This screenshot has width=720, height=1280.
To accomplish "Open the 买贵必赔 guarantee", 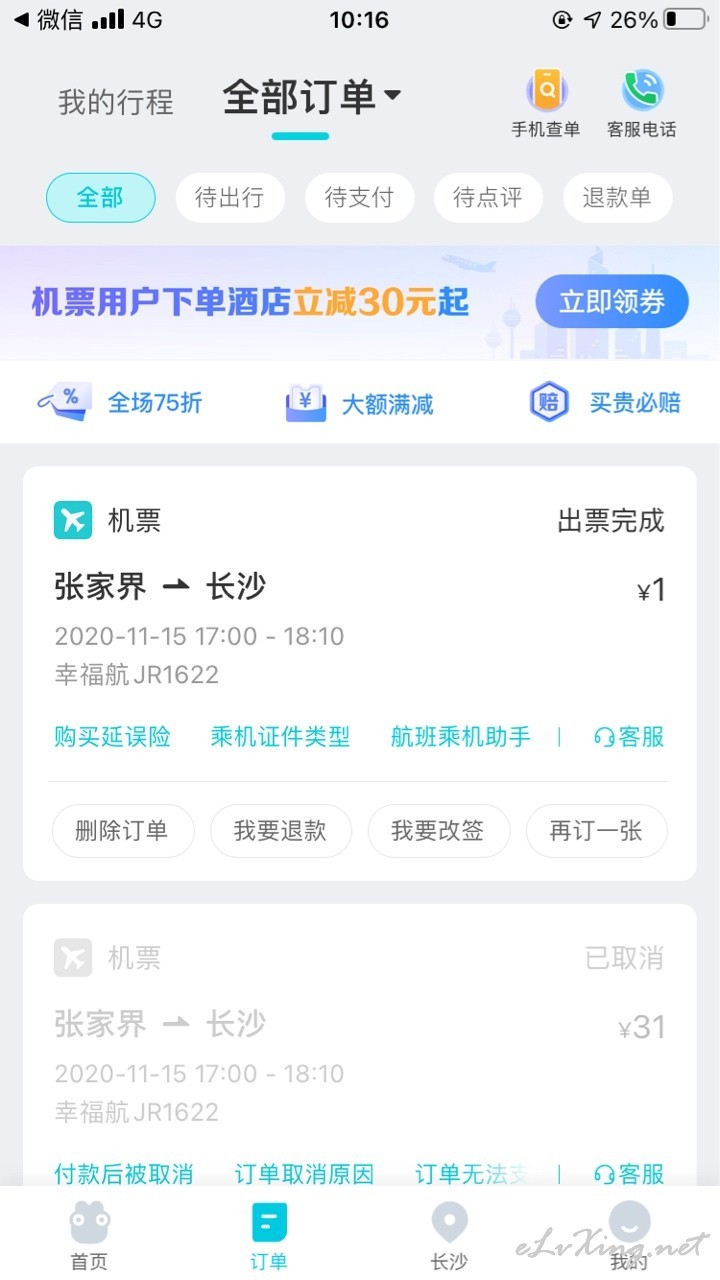I will coord(605,403).
